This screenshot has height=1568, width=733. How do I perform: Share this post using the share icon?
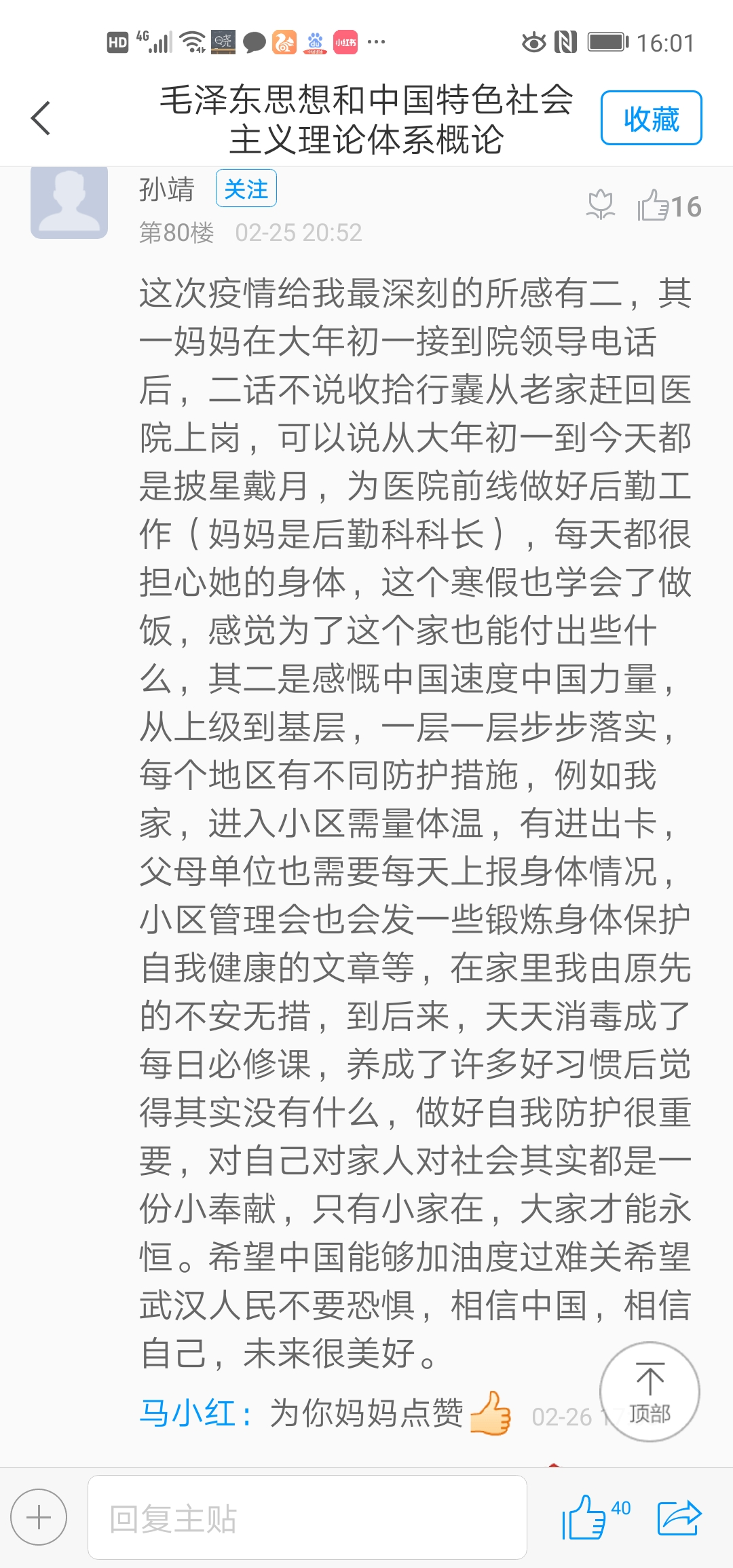679,1517
